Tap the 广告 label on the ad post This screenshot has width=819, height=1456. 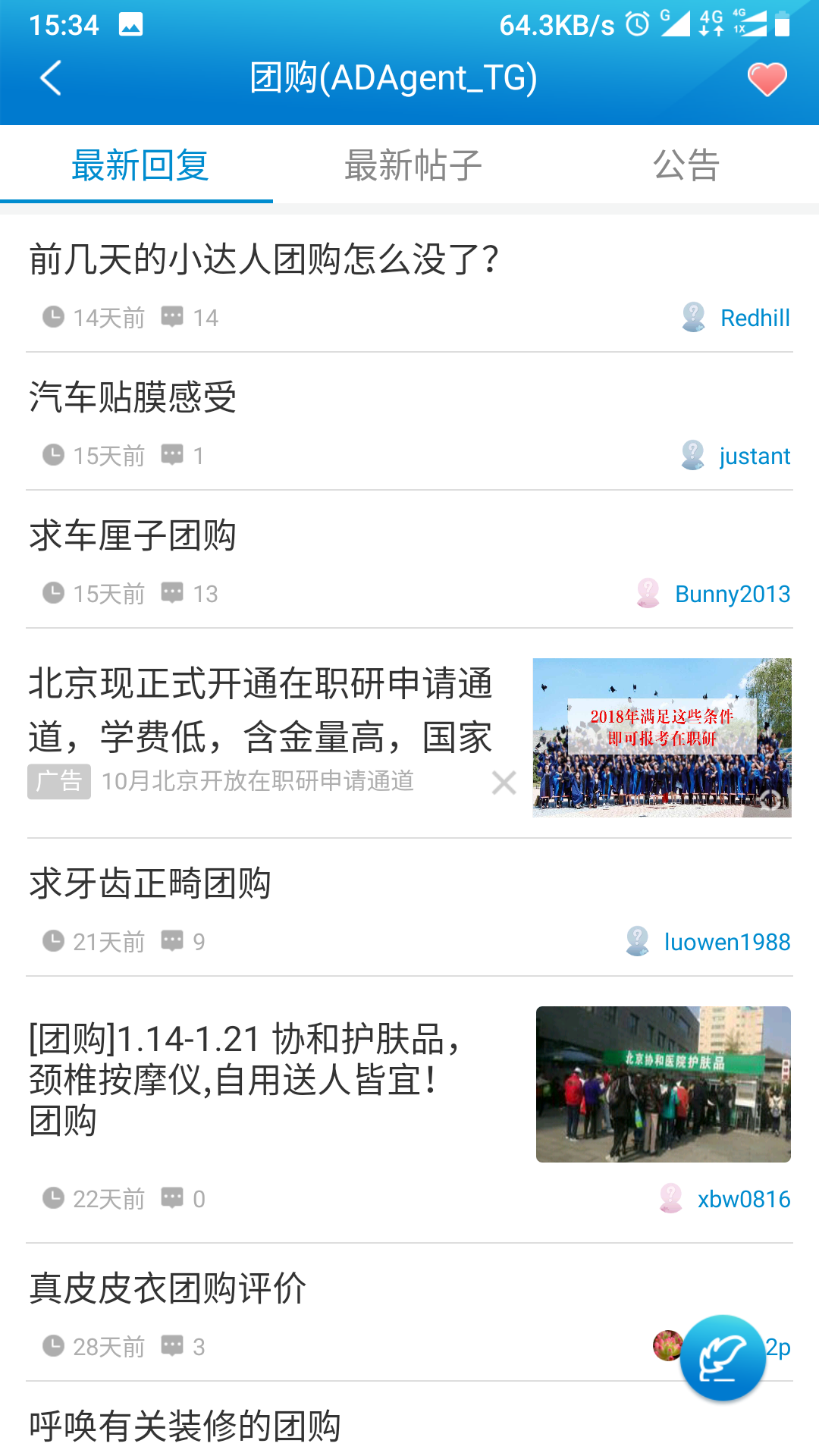pos(58,783)
